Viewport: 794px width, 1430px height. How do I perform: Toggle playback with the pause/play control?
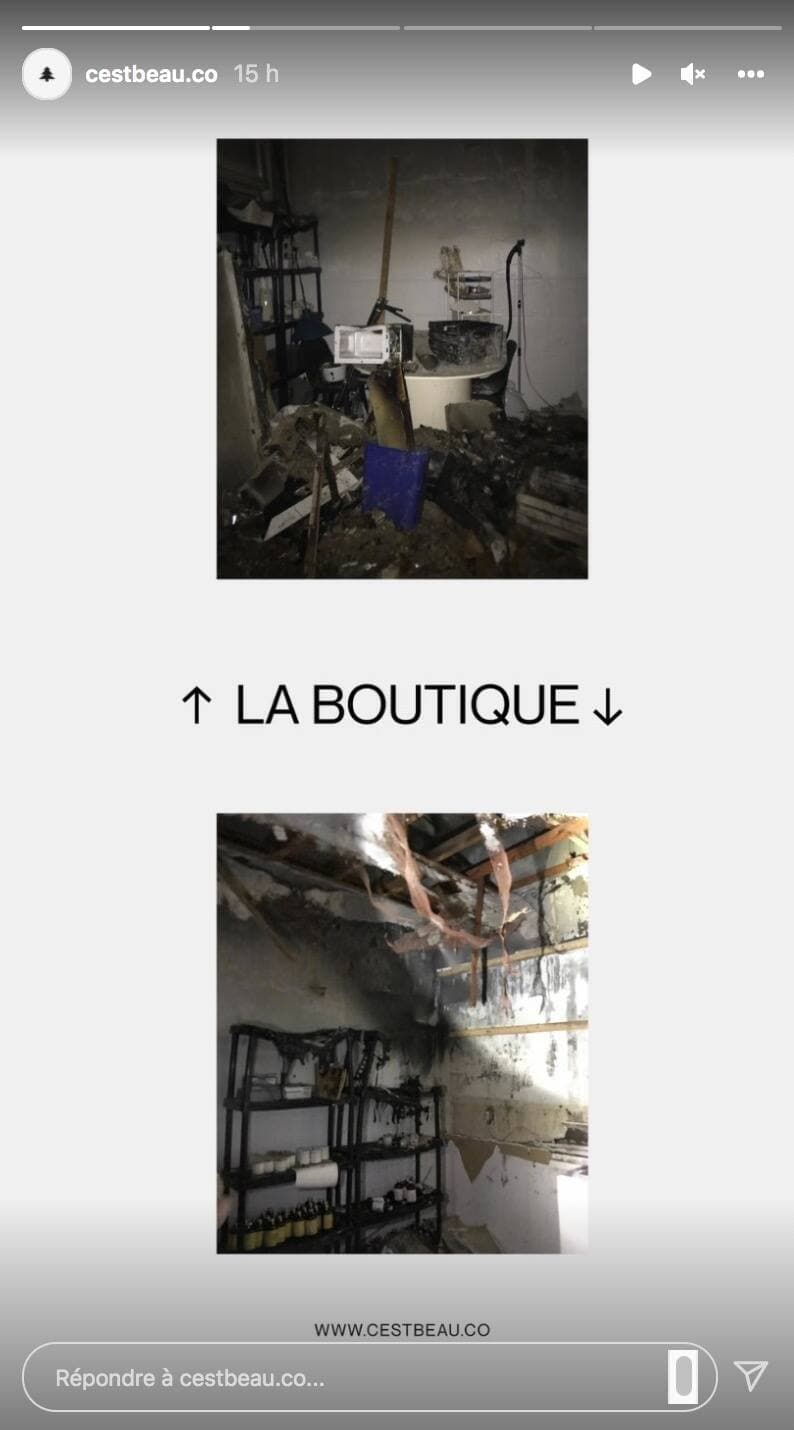[641, 74]
